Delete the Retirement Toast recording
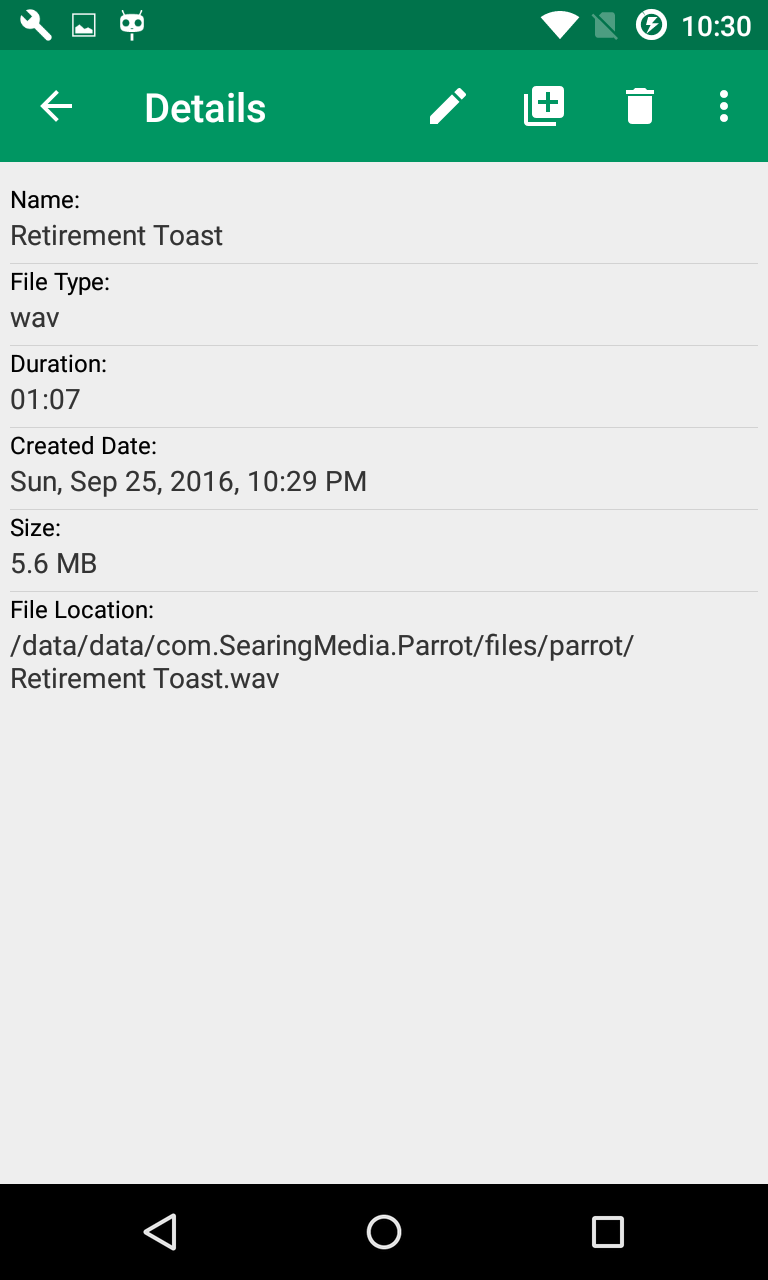The height and width of the screenshot is (1280, 768). 640,106
